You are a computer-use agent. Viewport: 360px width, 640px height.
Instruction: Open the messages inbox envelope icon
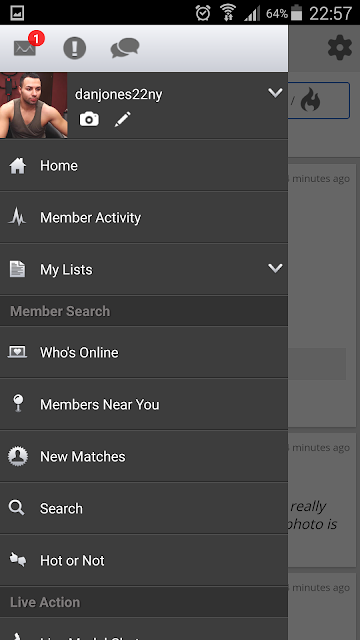[x=25, y=48]
